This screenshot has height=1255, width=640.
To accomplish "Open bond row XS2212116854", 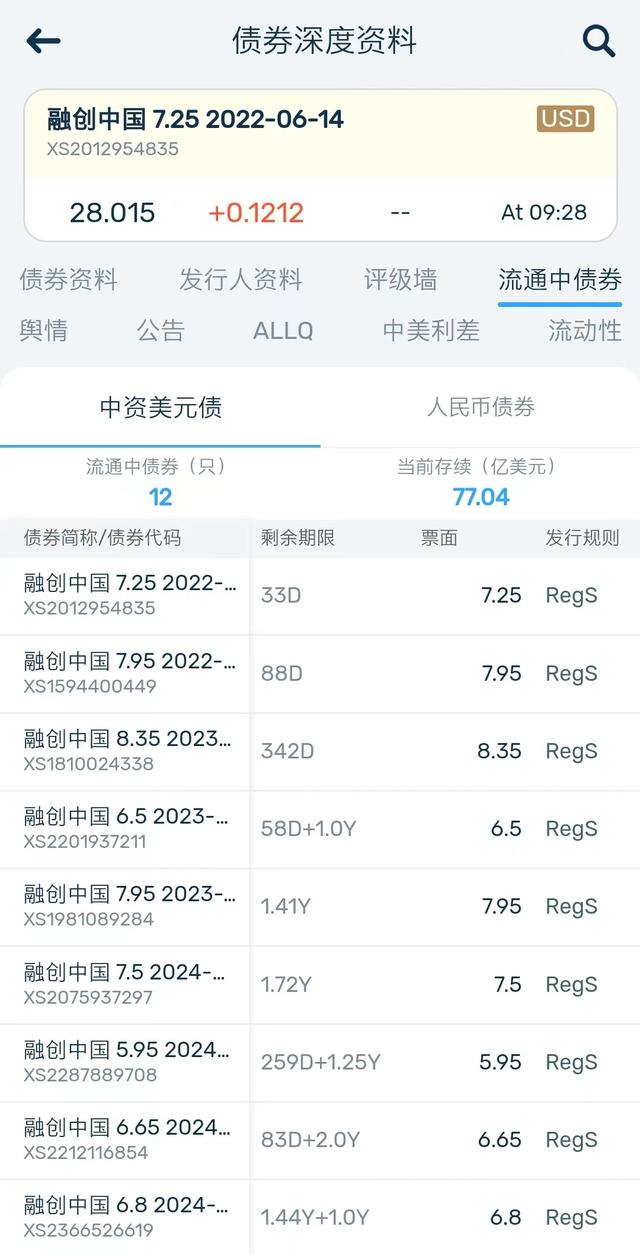I will click(x=320, y=1140).
